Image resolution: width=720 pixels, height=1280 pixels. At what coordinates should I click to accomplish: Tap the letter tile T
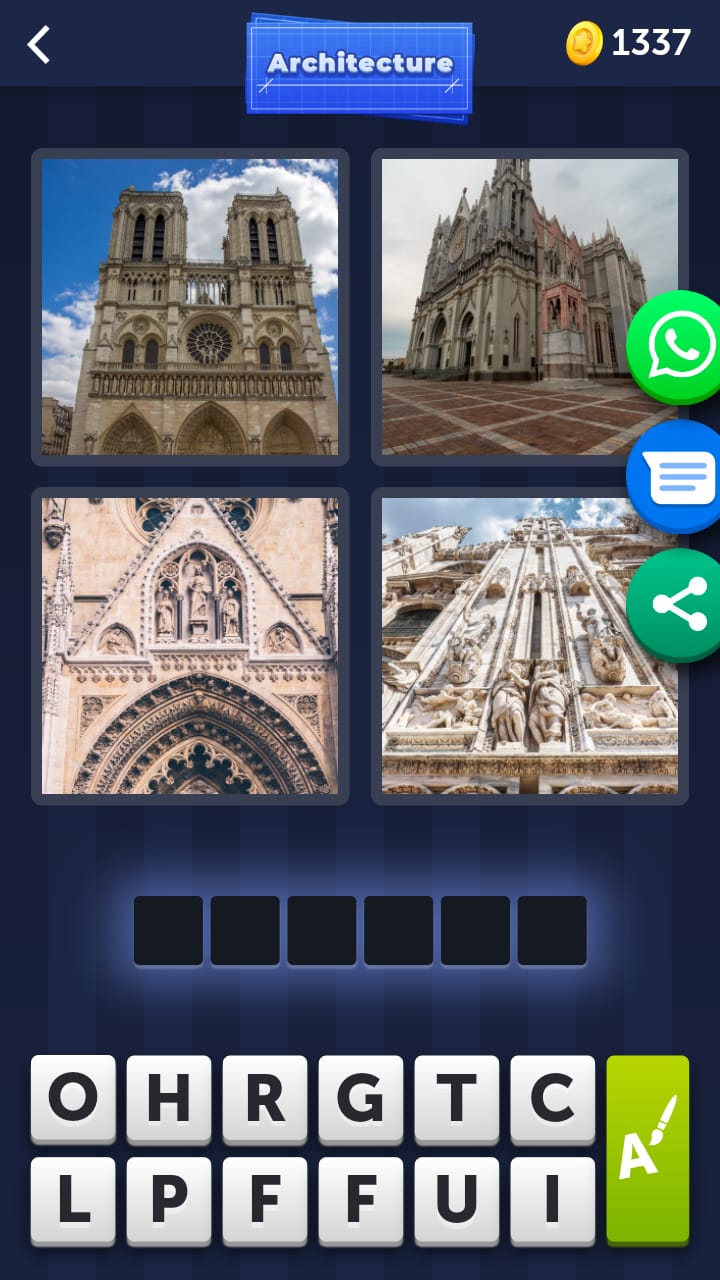pyautogui.click(x=456, y=1099)
